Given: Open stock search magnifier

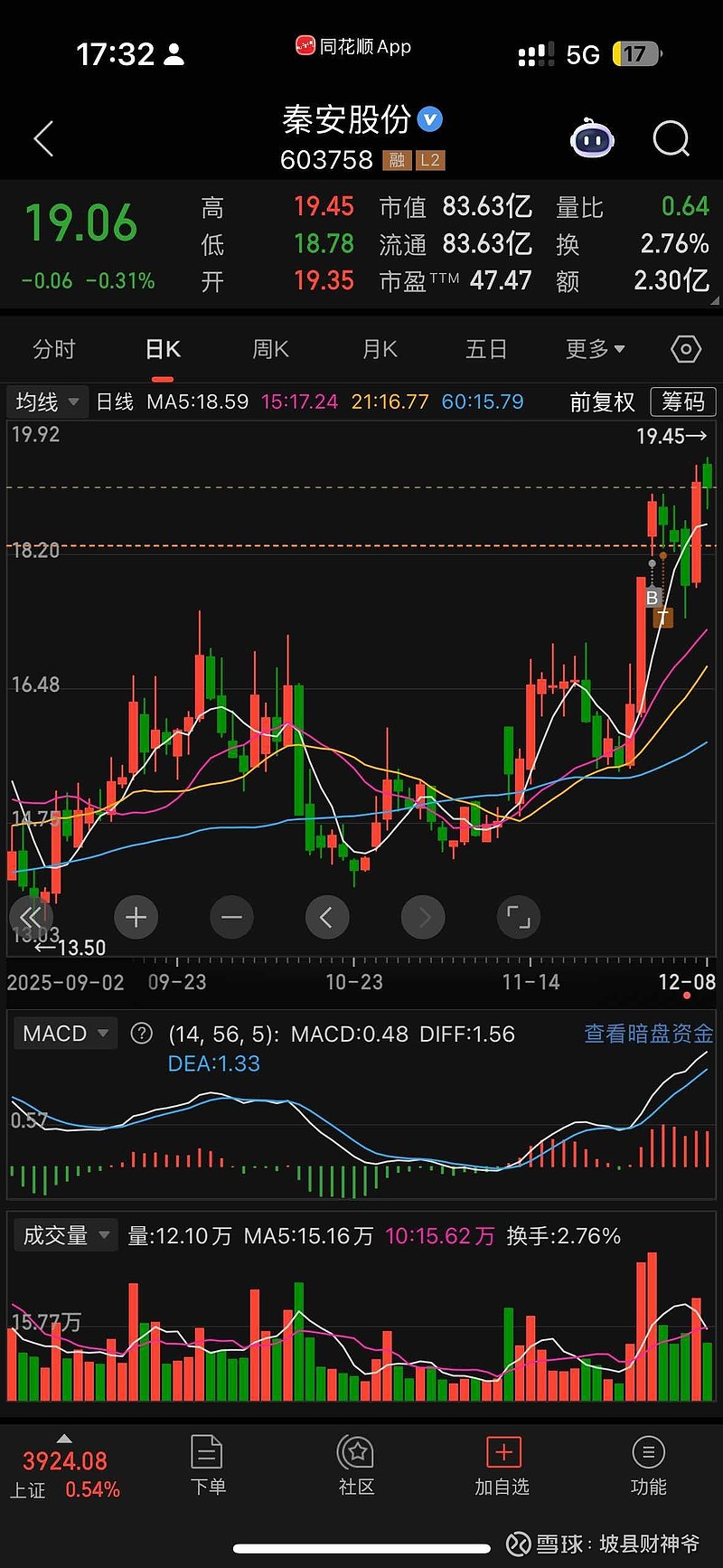Looking at the screenshot, I should point(671,139).
